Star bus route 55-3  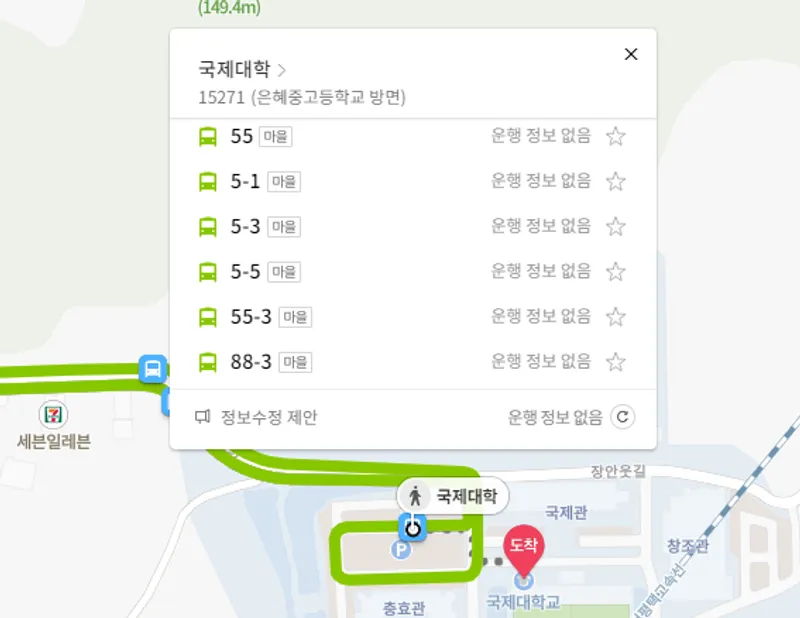(616, 317)
